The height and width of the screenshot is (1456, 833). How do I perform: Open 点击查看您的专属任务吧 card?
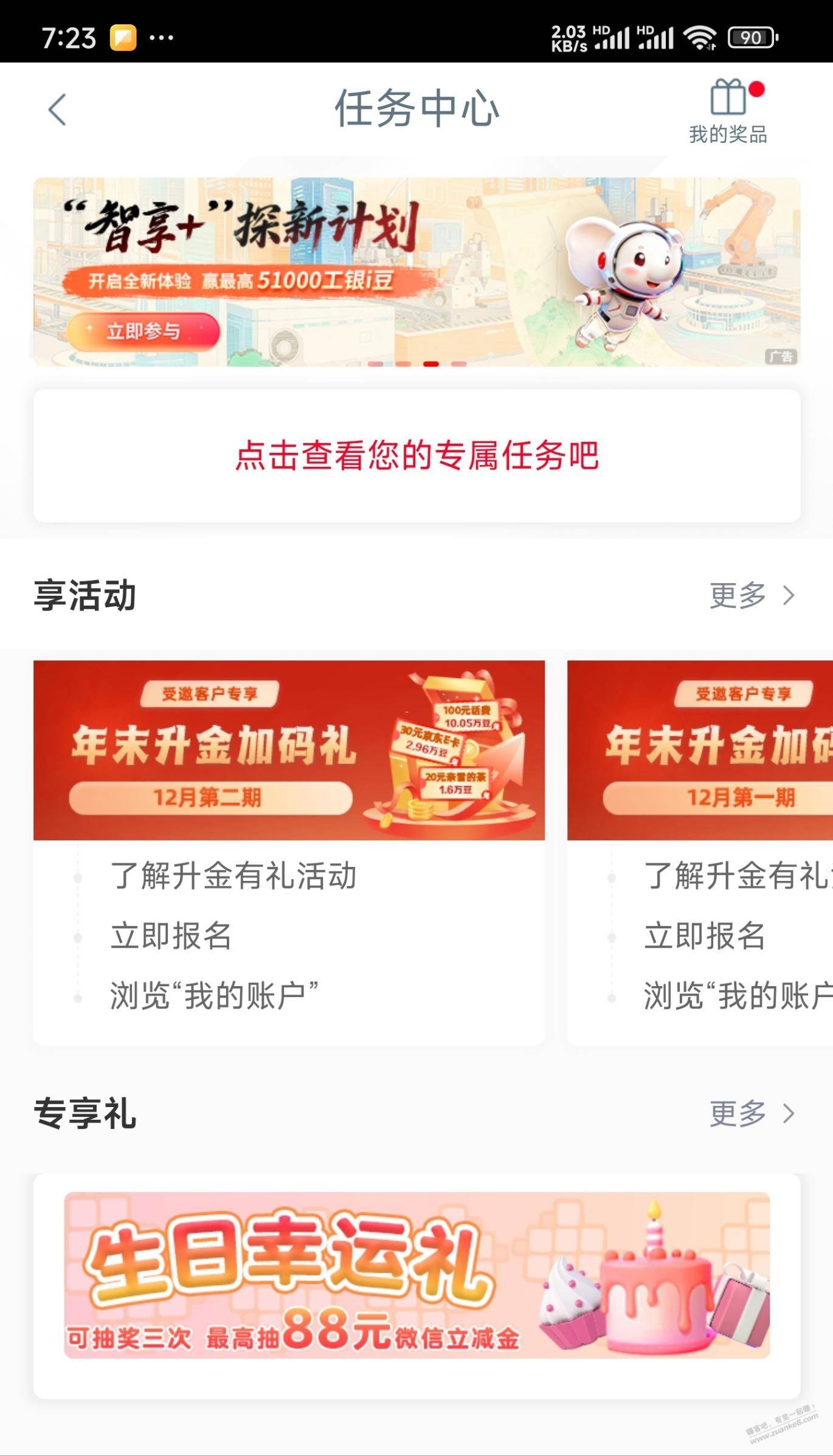coord(417,455)
